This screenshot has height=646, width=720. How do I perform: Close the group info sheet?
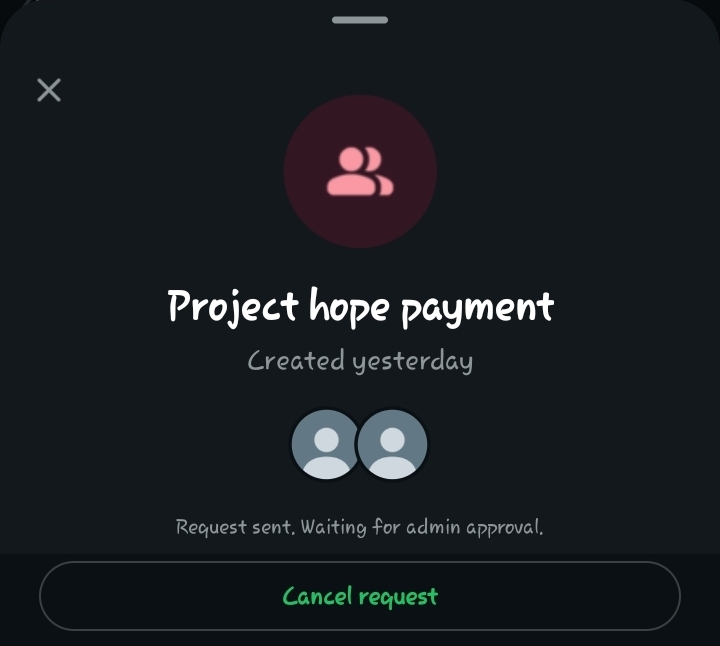[x=48, y=90]
